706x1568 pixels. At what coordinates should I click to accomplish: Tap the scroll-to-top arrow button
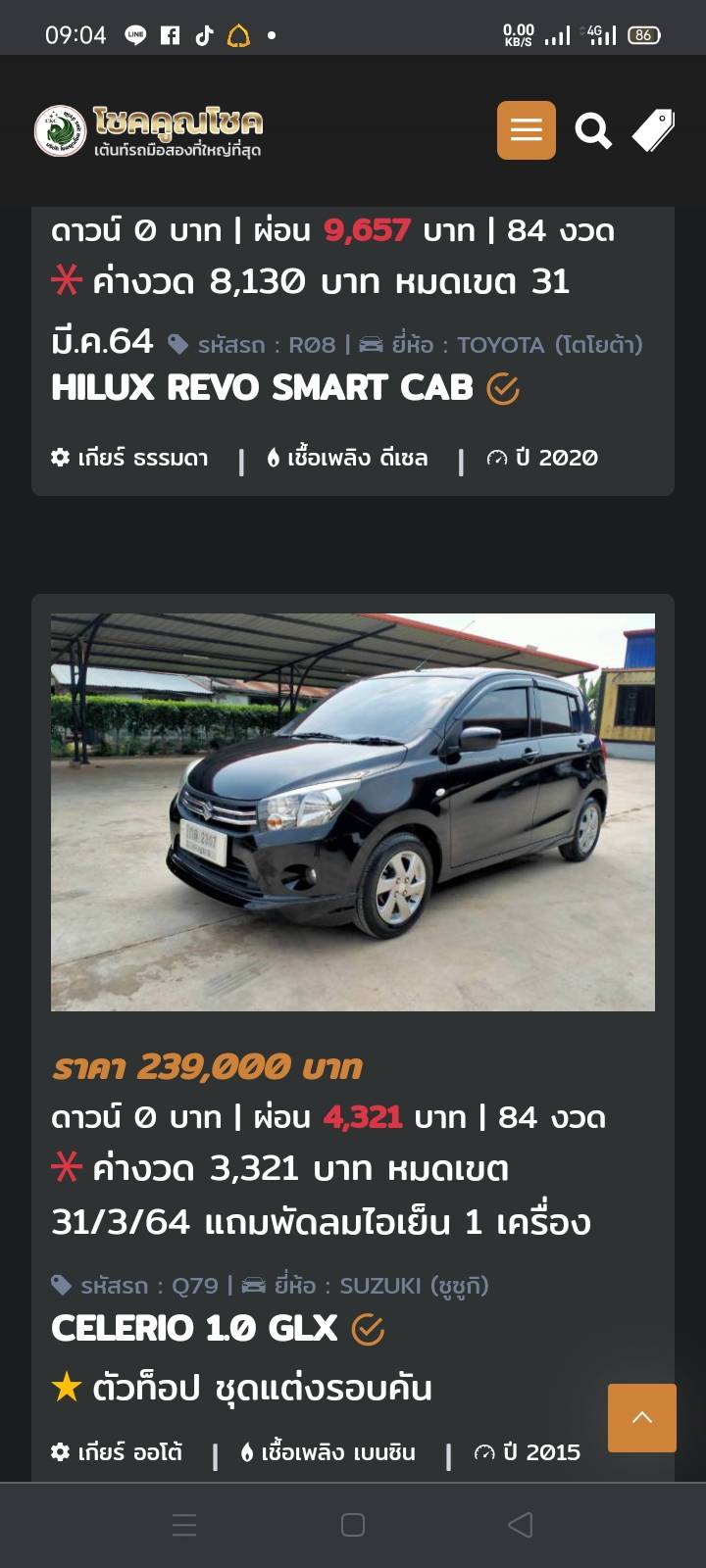[641, 1417]
